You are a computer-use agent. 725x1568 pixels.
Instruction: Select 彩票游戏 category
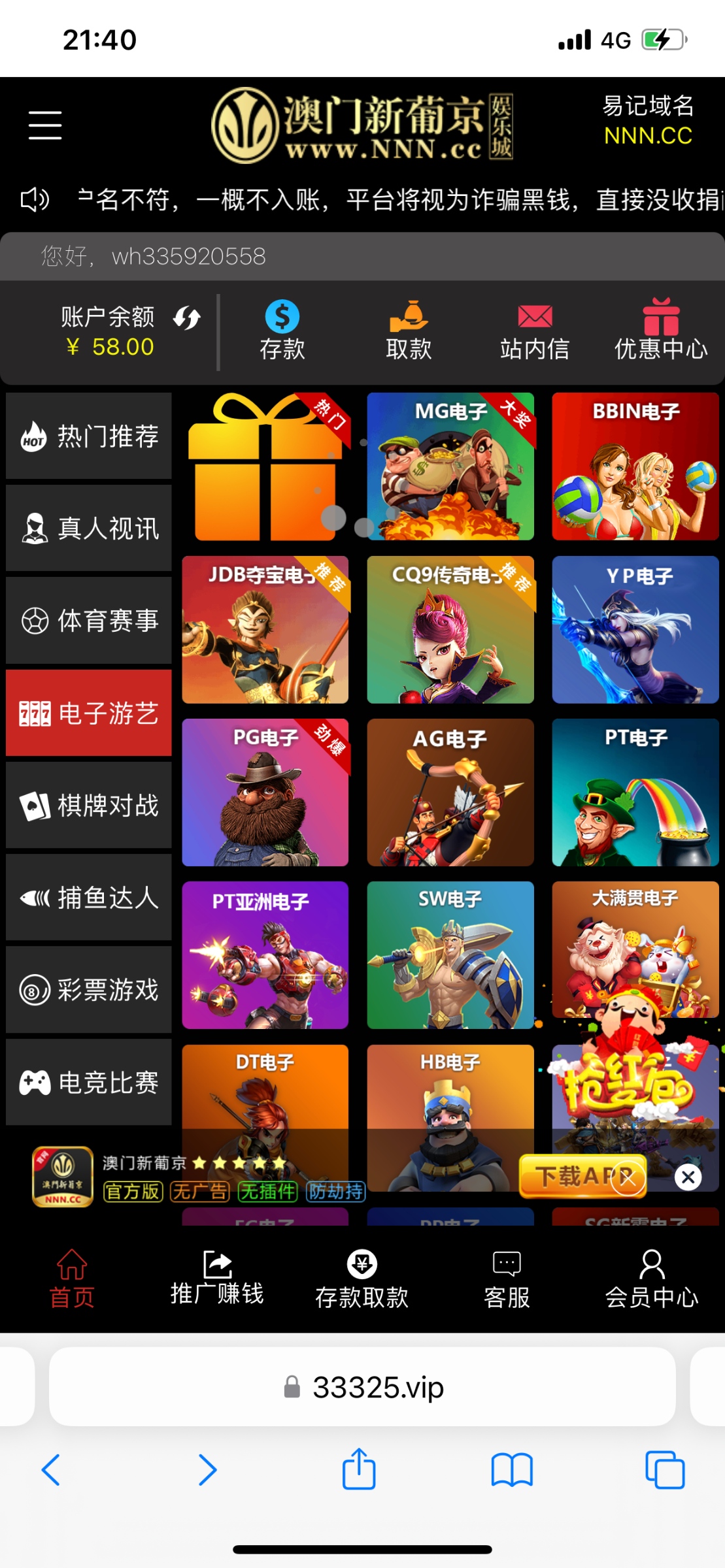point(89,990)
